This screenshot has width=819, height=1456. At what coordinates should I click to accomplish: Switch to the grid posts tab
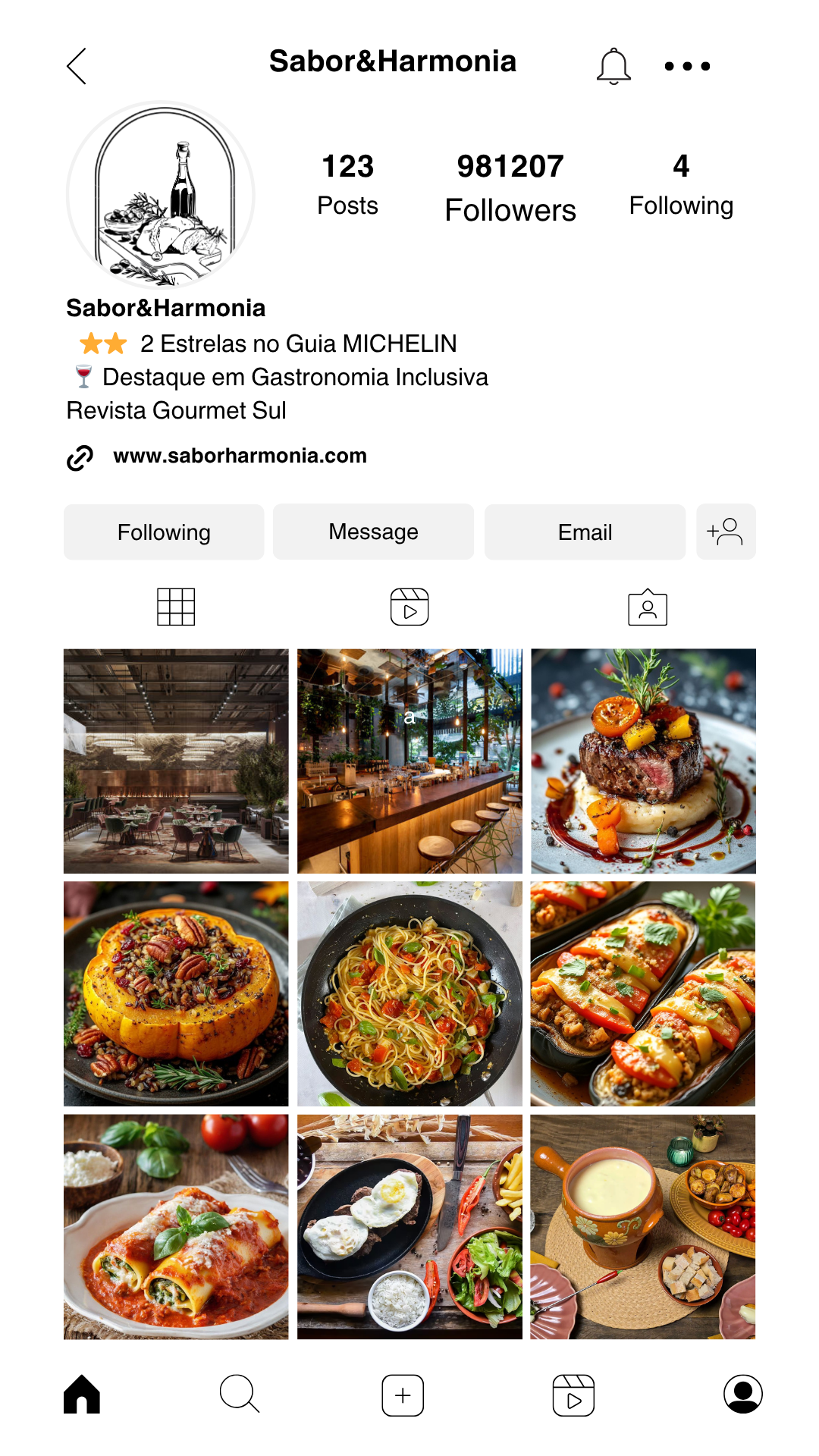click(176, 607)
